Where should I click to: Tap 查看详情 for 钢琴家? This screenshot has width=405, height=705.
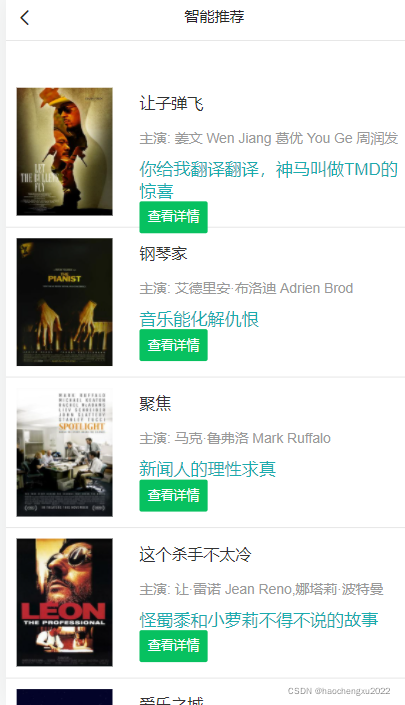pyautogui.click(x=174, y=345)
